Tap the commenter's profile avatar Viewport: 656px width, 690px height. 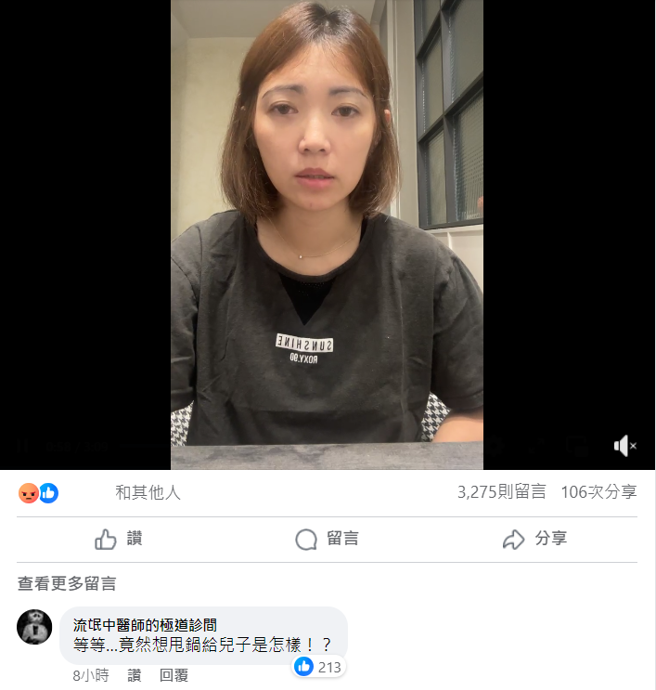(x=35, y=626)
